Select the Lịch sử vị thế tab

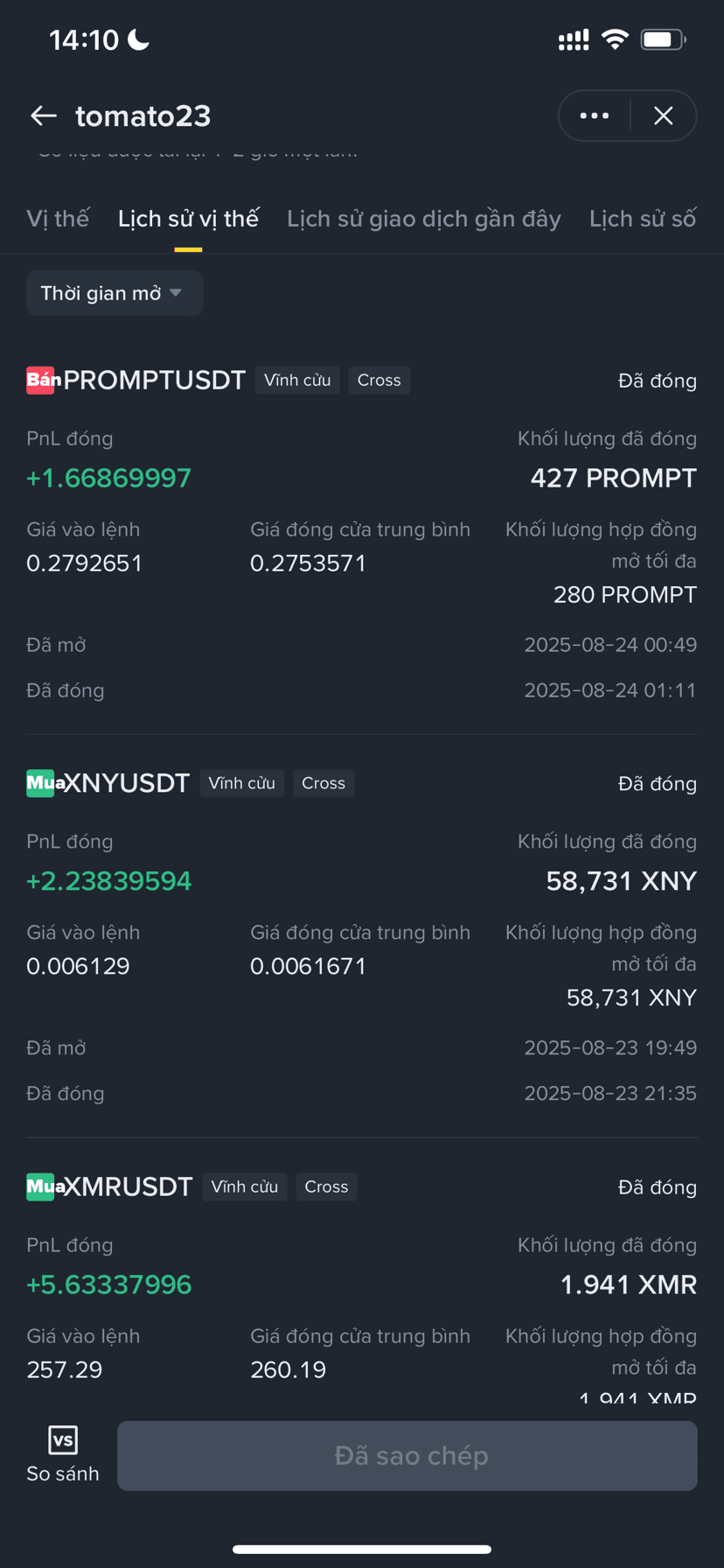pyautogui.click(x=188, y=219)
